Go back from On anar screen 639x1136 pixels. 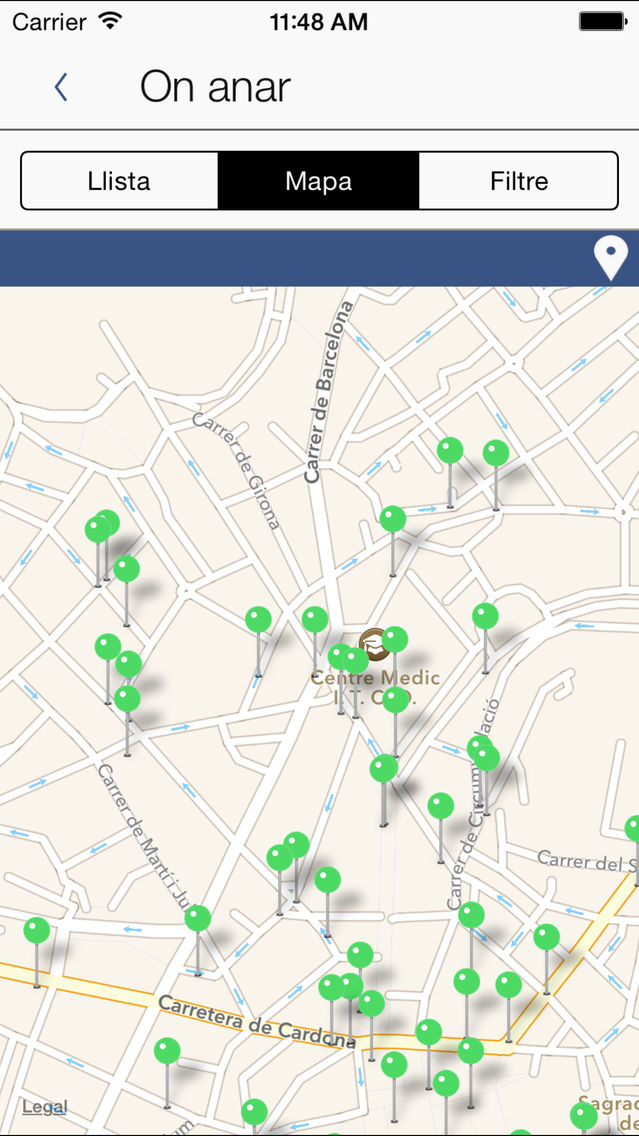tap(61, 87)
